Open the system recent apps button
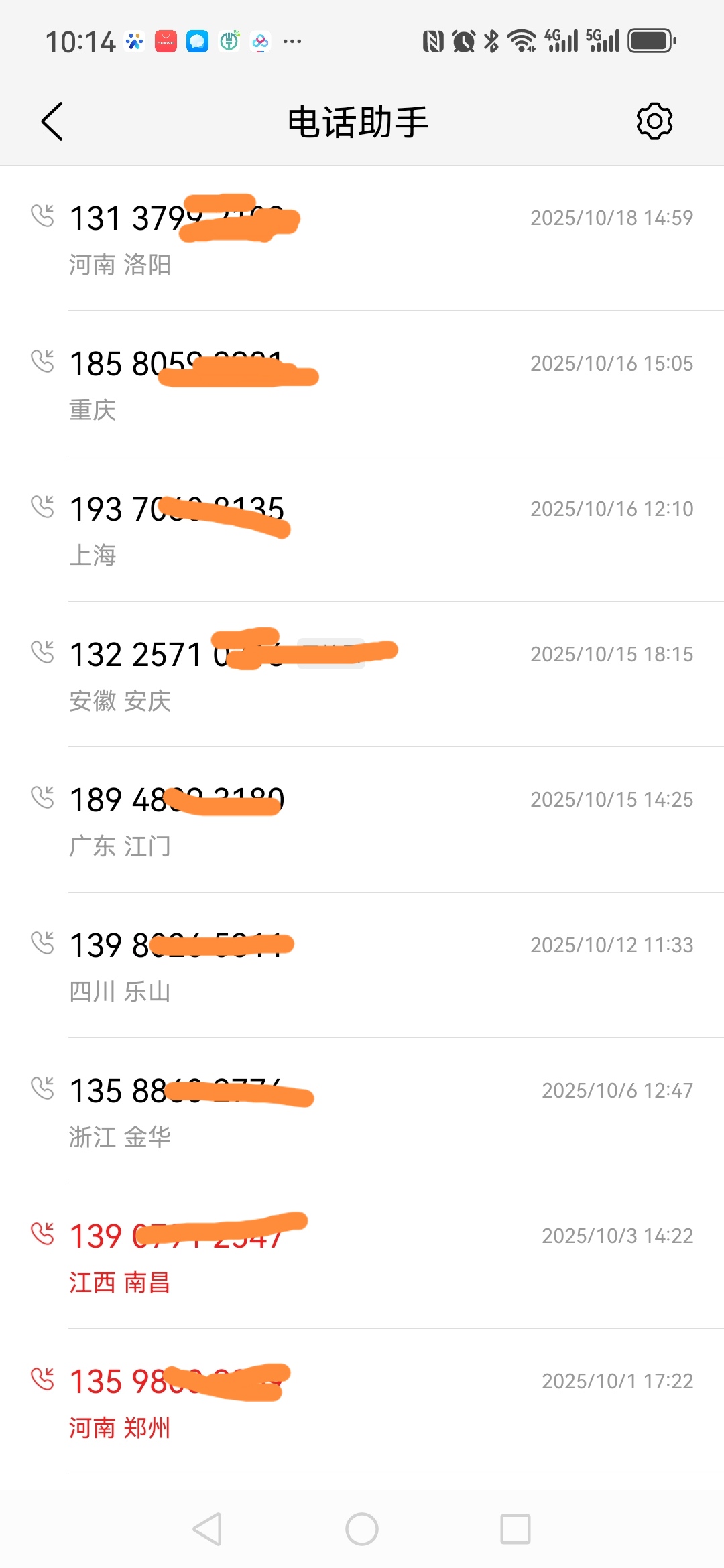 [x=515, y=1529]
